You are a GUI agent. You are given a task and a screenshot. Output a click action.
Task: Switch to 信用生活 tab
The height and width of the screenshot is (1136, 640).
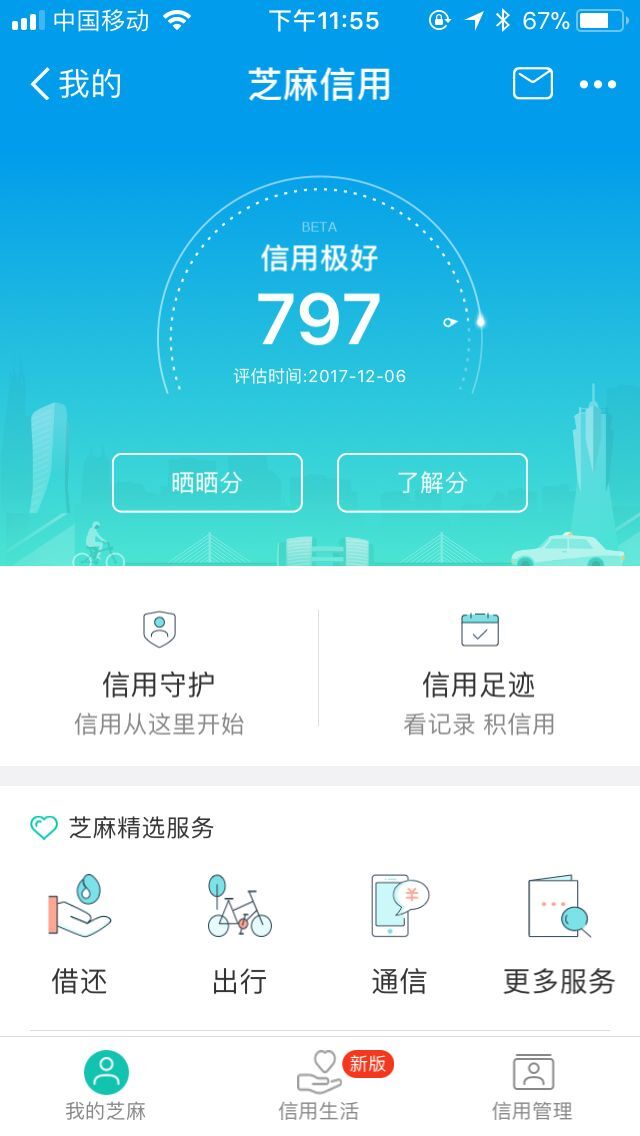click(x=319, y=1086)
